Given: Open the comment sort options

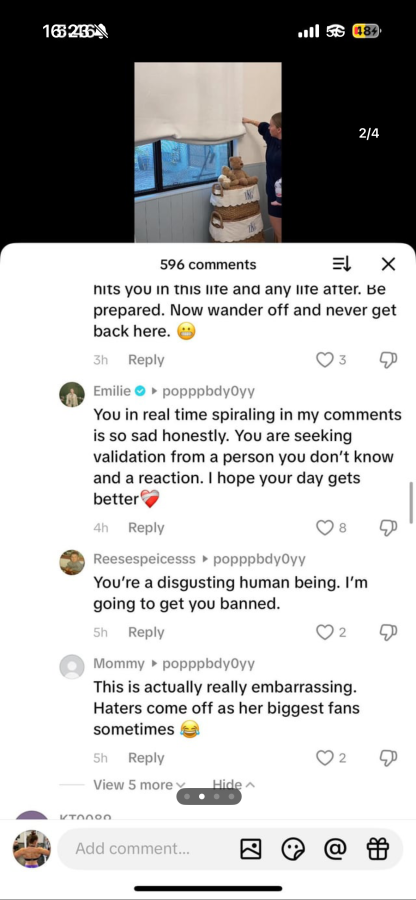Looking at the screenshot, I should click(342, 264).
